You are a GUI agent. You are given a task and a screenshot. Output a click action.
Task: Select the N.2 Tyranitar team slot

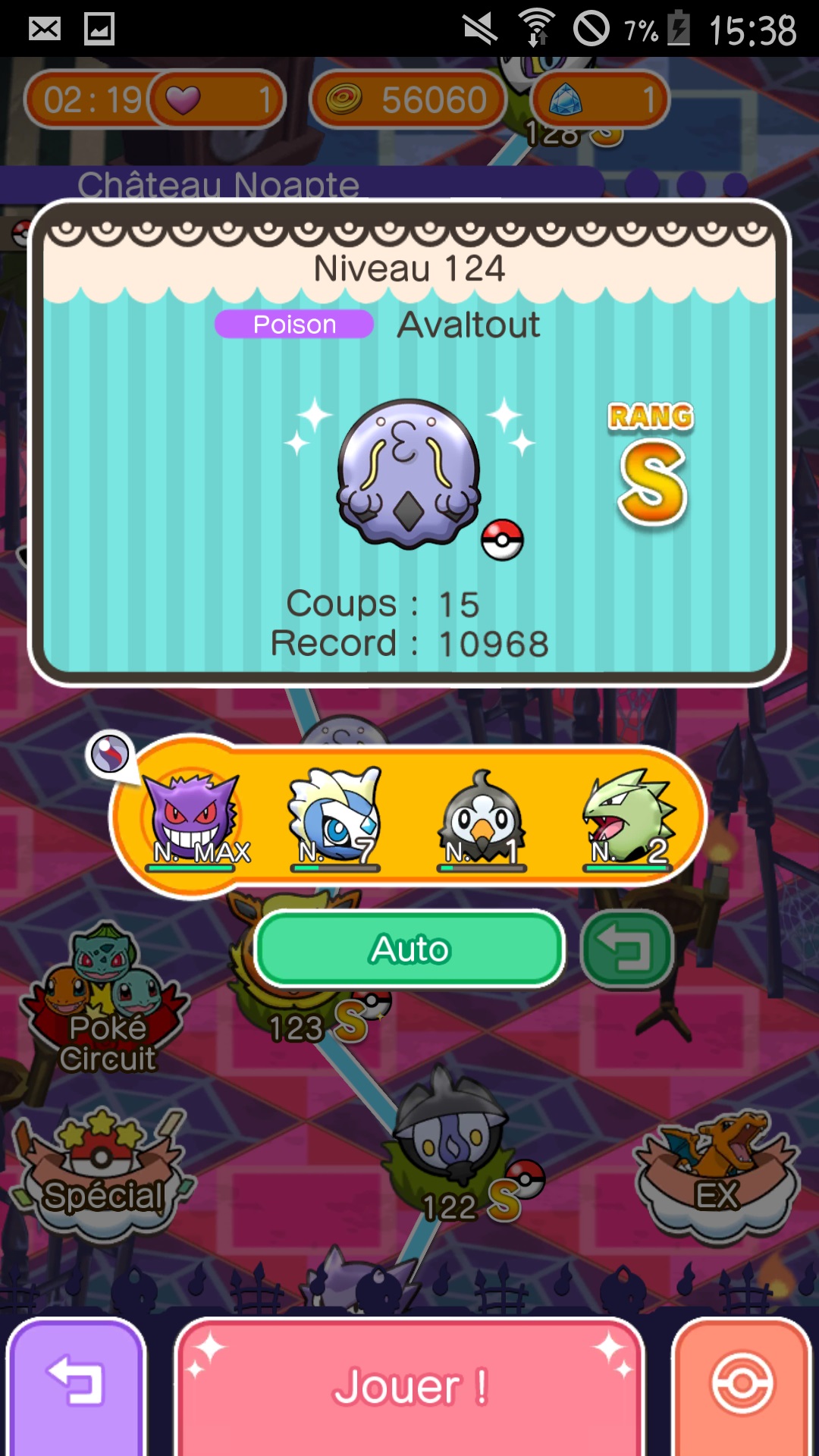[x=628, y=819]
